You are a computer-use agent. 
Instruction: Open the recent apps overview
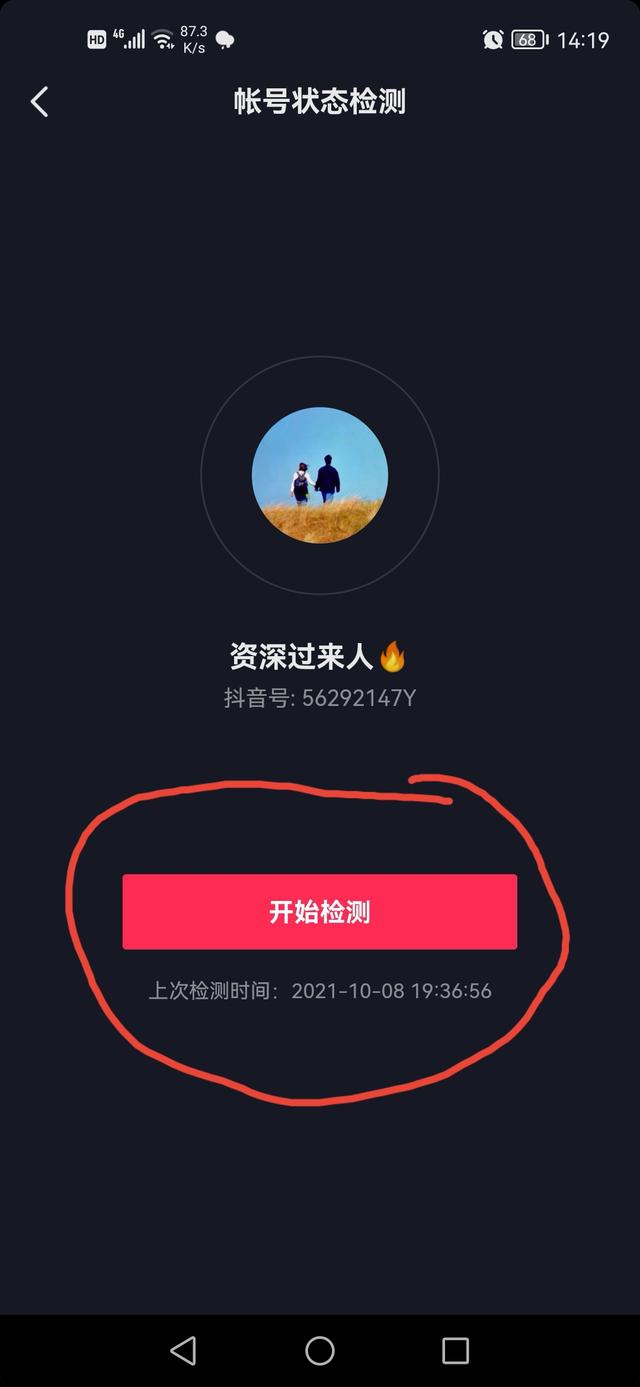coord(455,1351)
